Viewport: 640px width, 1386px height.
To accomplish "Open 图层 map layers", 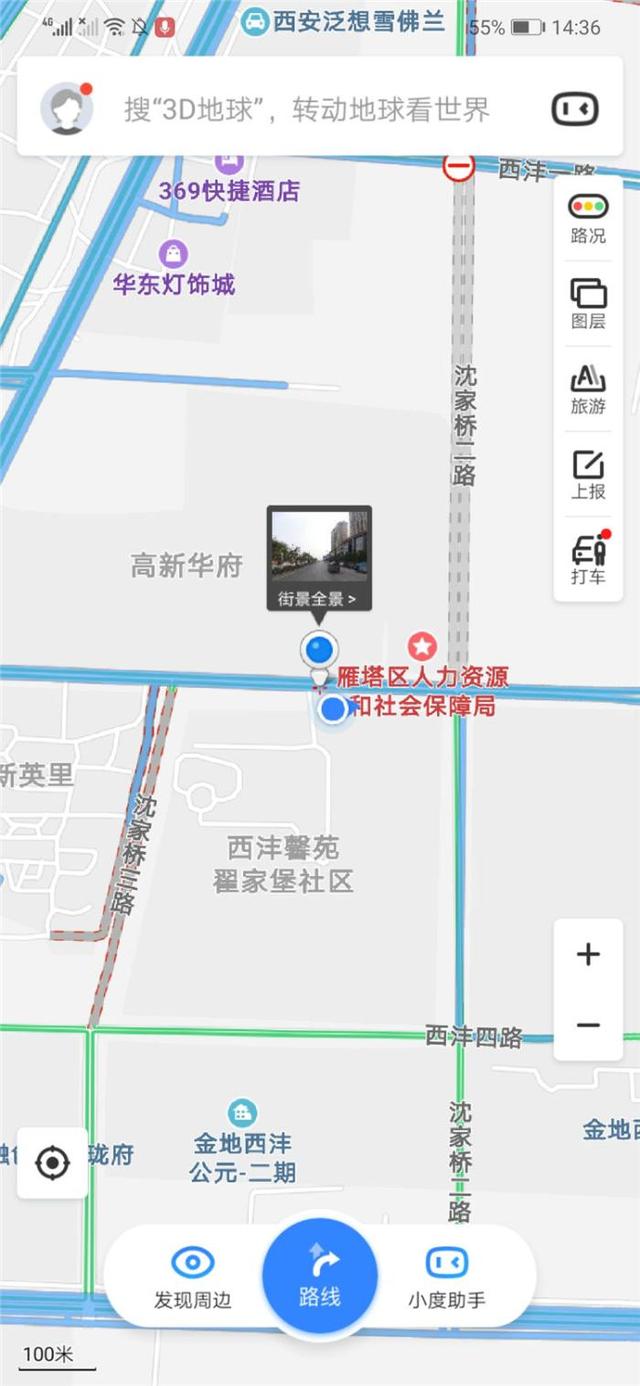I will coord(588,304).
